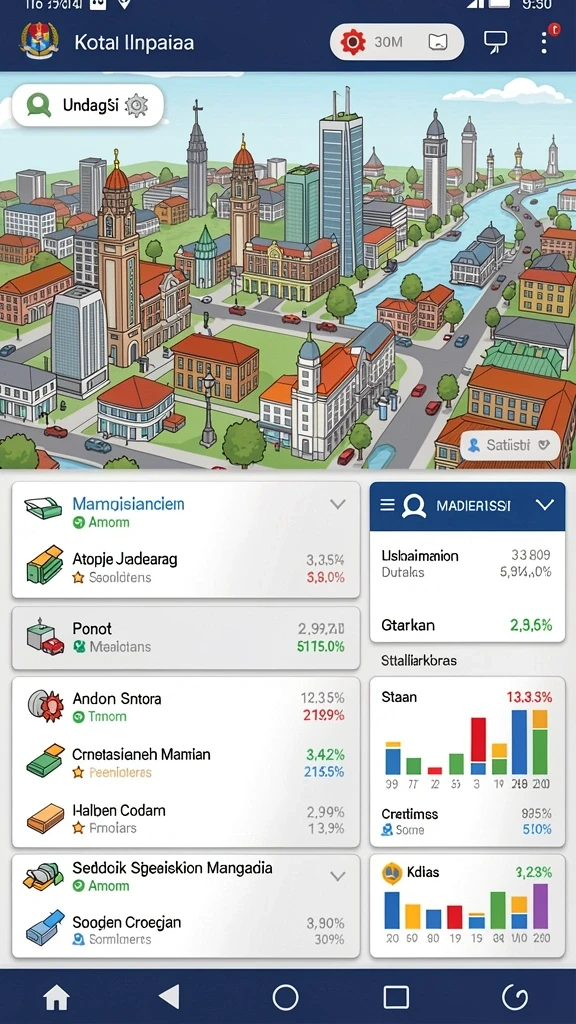The height and width of the screenshot is (1024, 576).
Task: Open the MADIERISSI dropdown
Action: point(544,505)
